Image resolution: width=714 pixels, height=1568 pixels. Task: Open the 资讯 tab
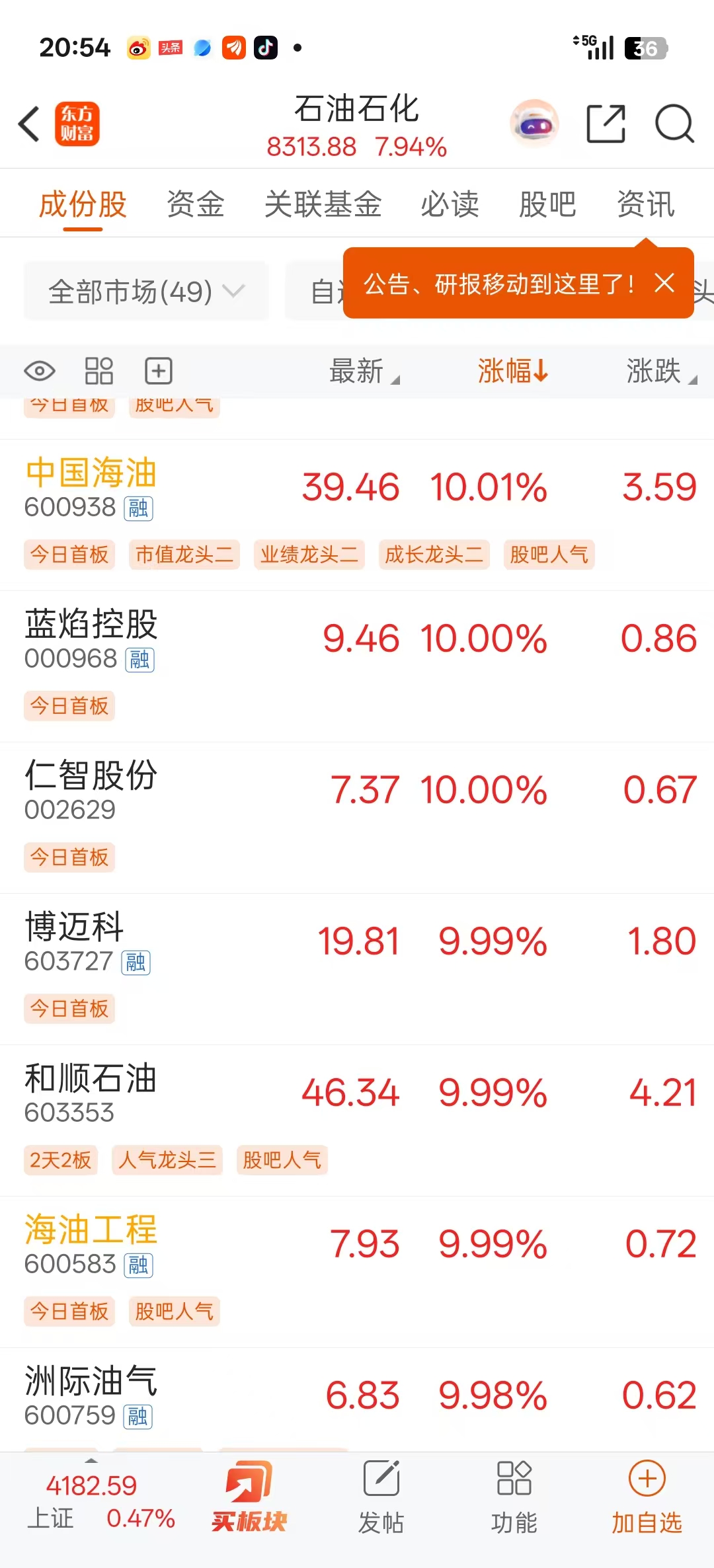point(645,204)
